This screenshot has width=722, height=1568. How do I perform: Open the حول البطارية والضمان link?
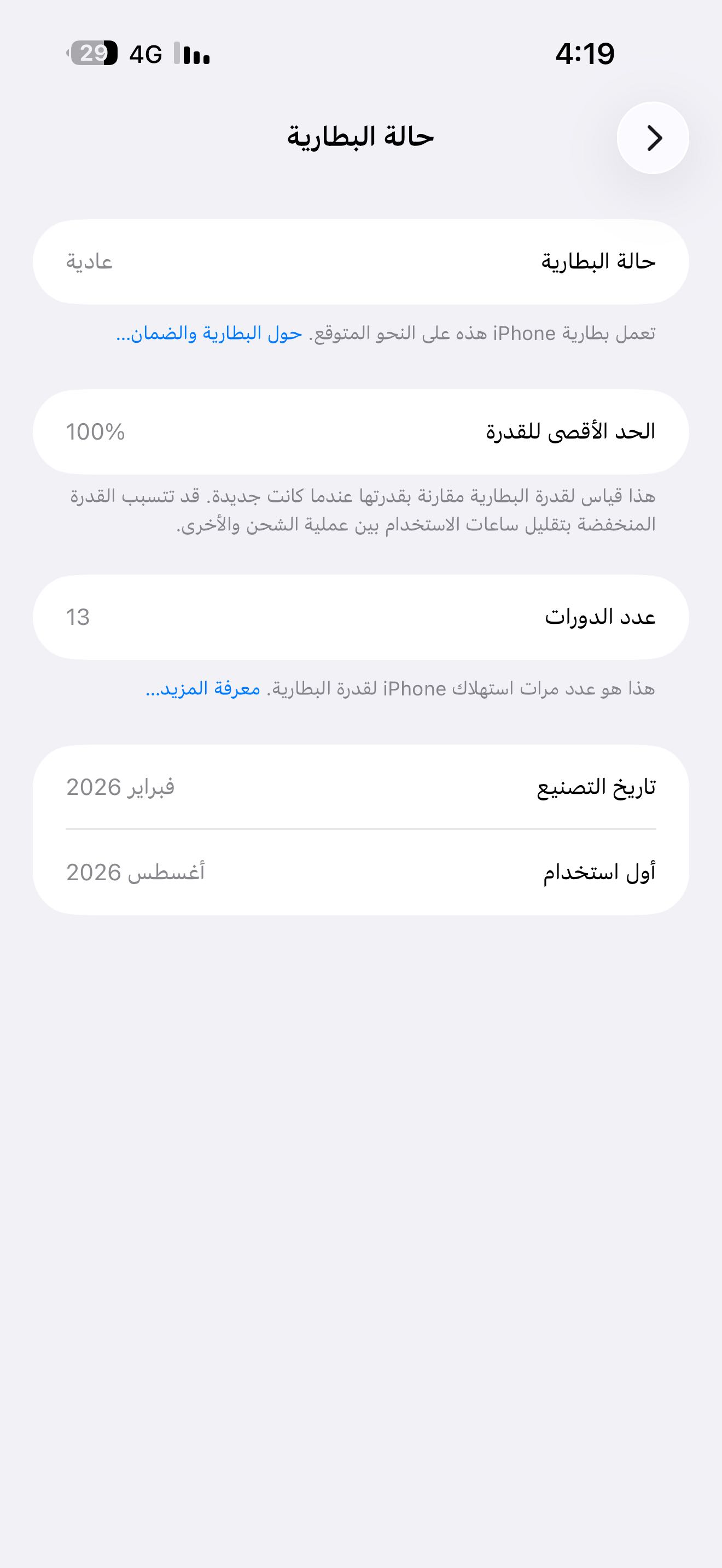click(209, 334)
